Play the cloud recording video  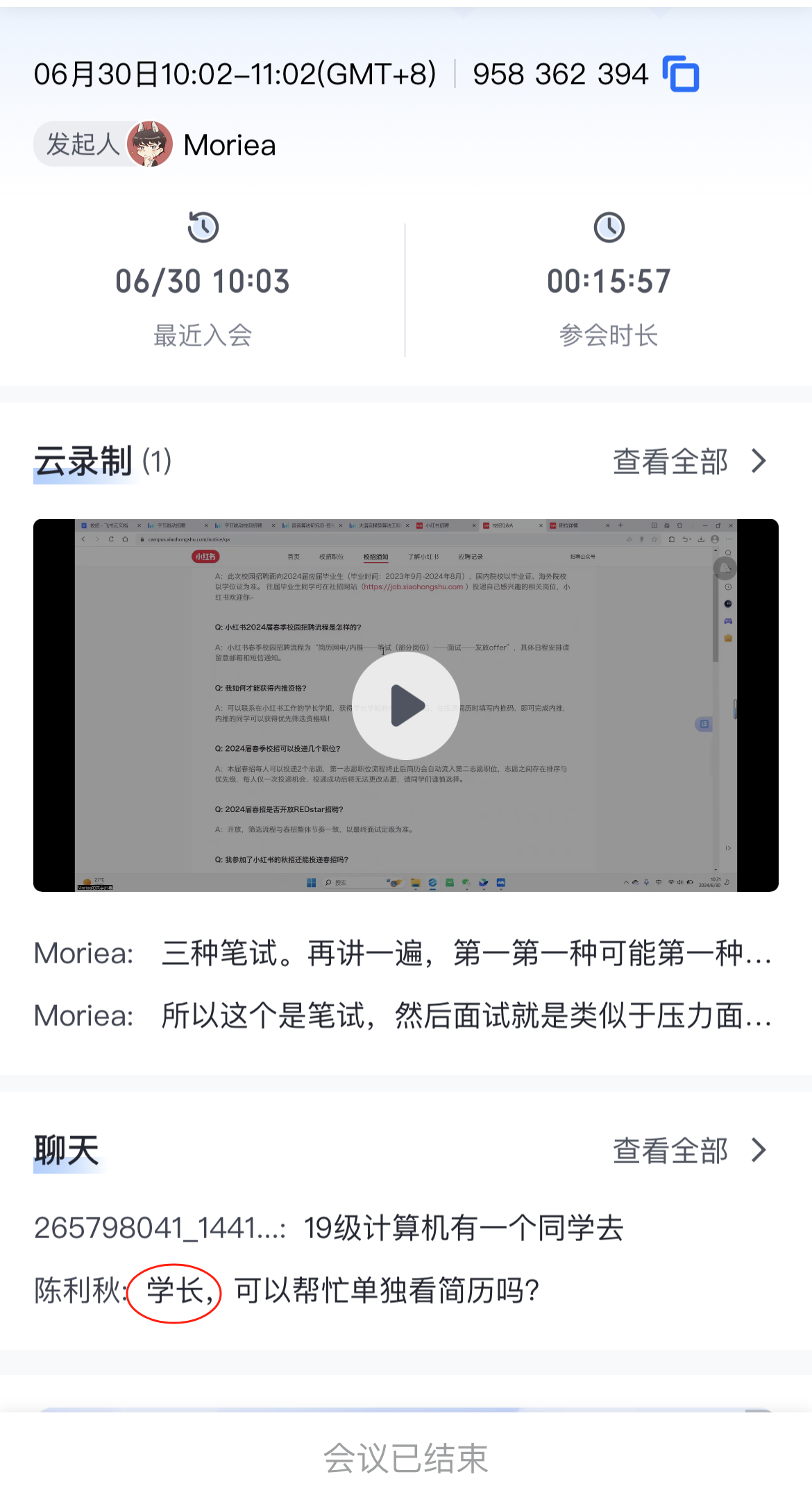pos(406,705)
